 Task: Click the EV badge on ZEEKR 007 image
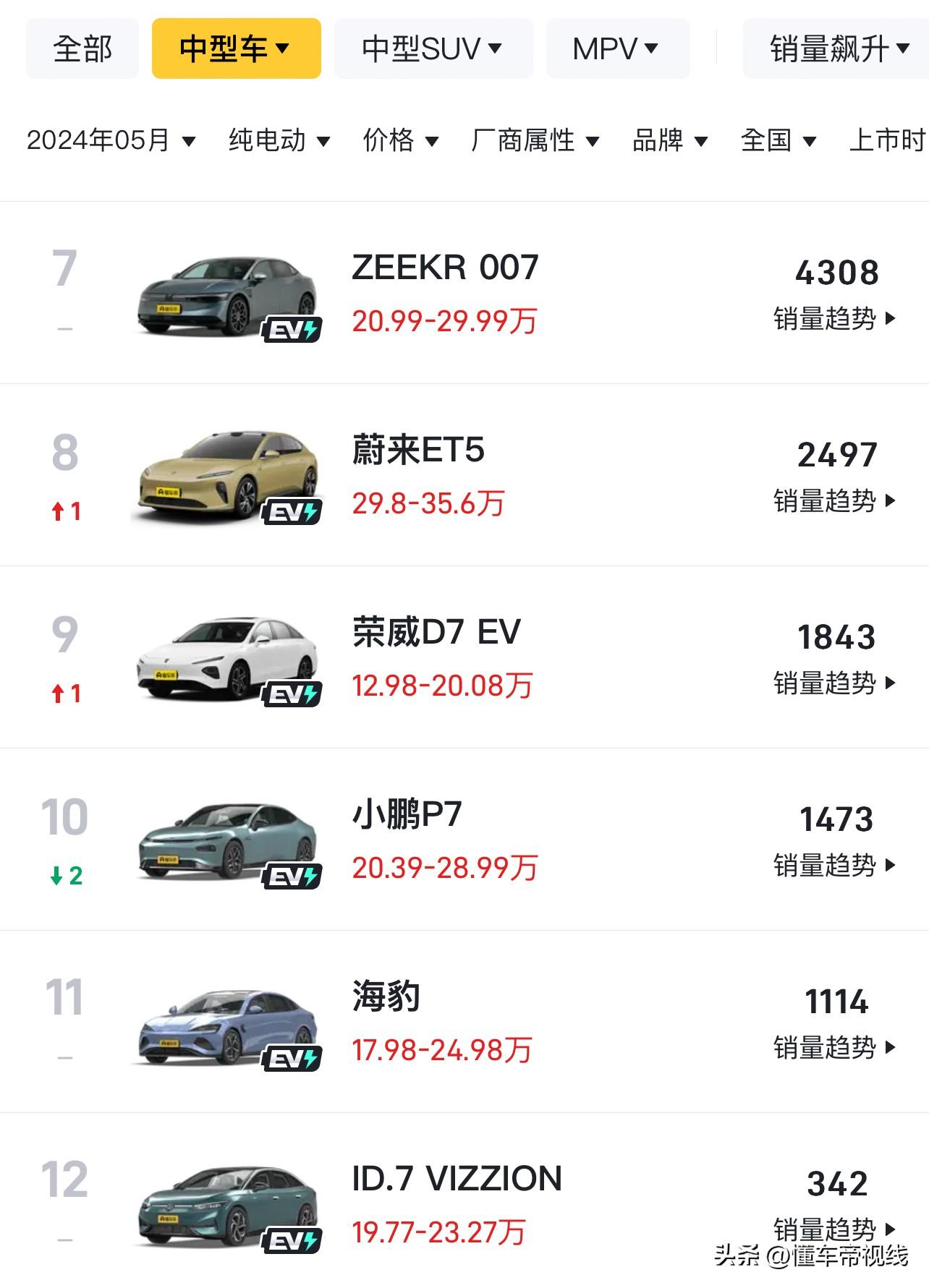pos(292,330)
